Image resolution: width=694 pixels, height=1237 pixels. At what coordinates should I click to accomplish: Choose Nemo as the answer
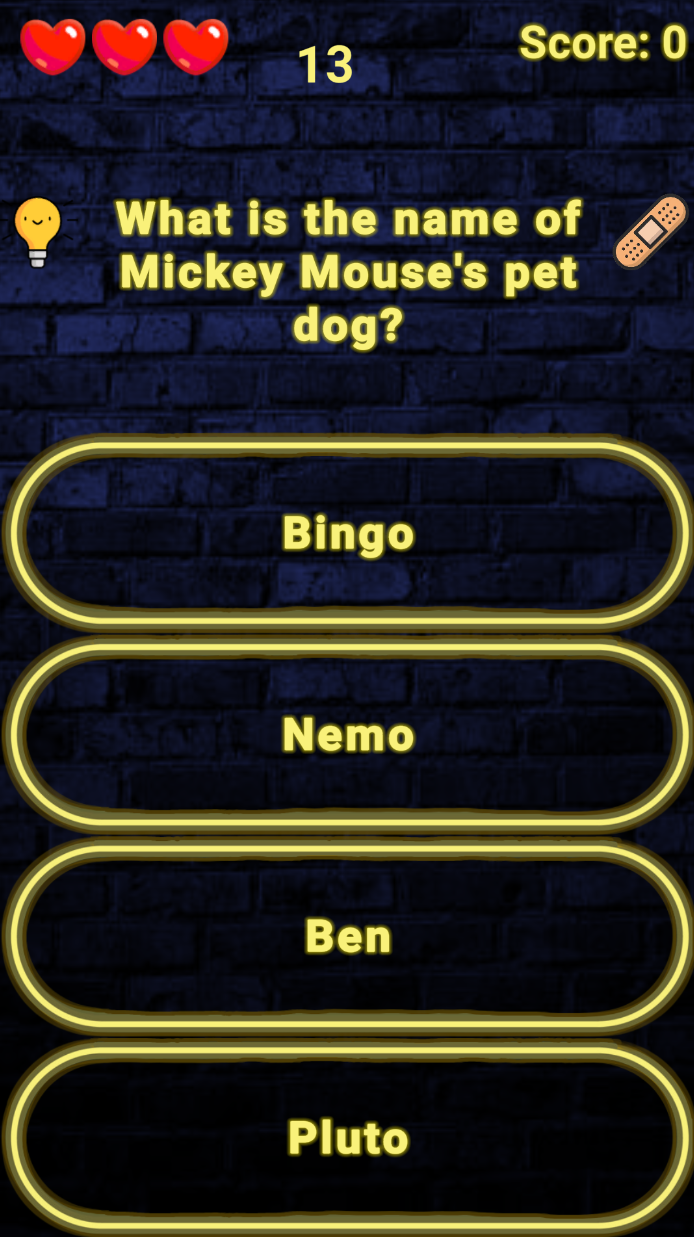(347, 735)
